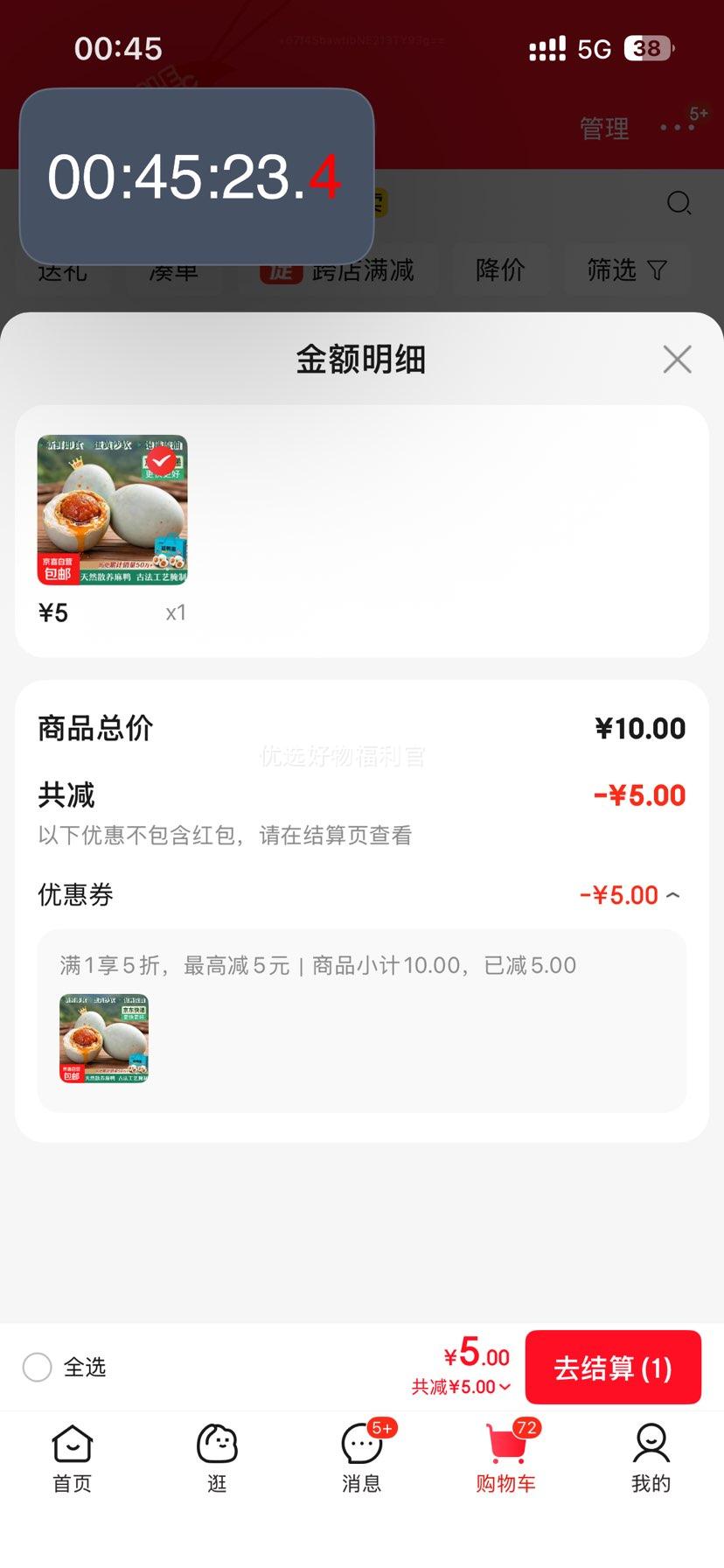Toggle the 全选 select-all checkbox

tap(38, 1367)
